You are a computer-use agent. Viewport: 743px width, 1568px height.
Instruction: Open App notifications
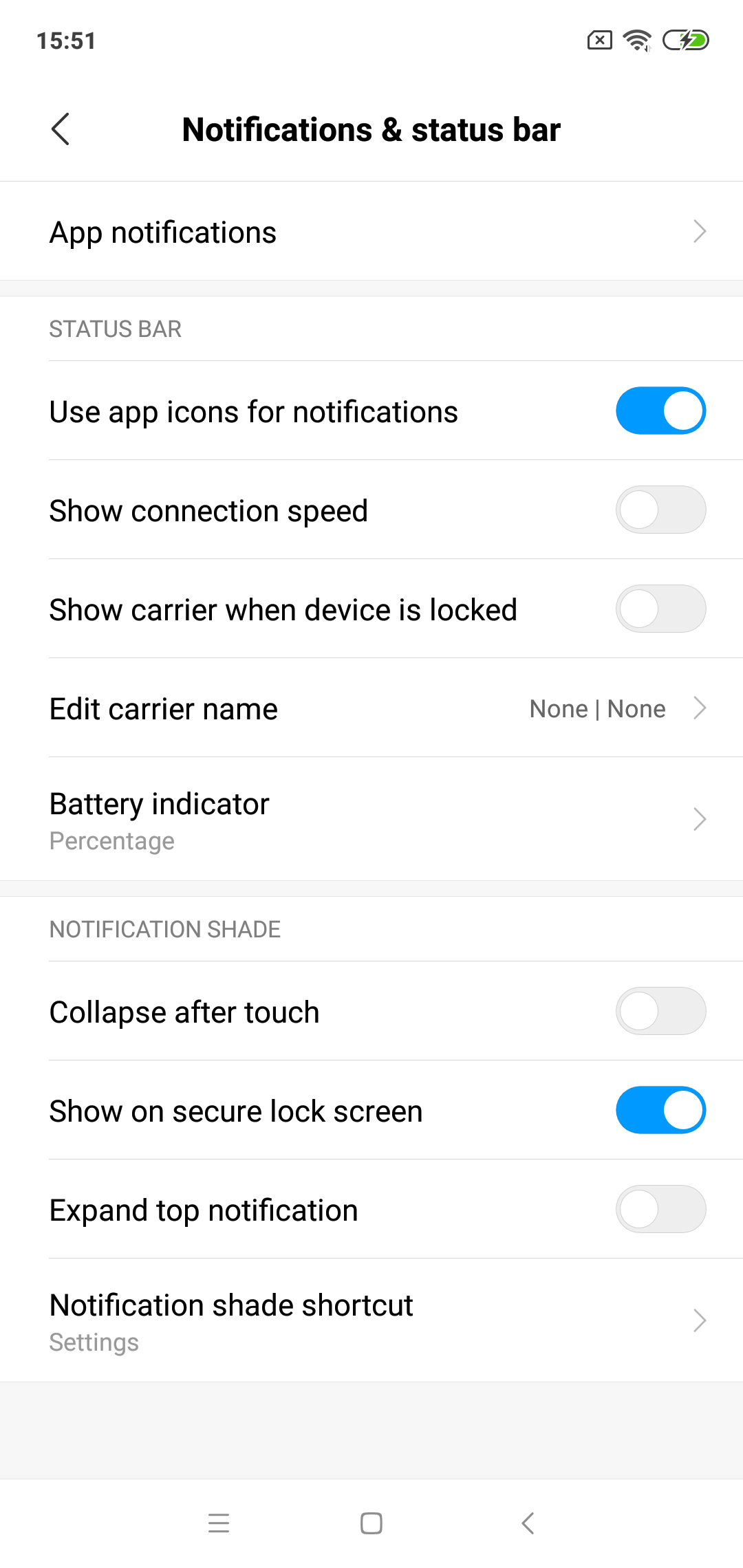point(371,232)
